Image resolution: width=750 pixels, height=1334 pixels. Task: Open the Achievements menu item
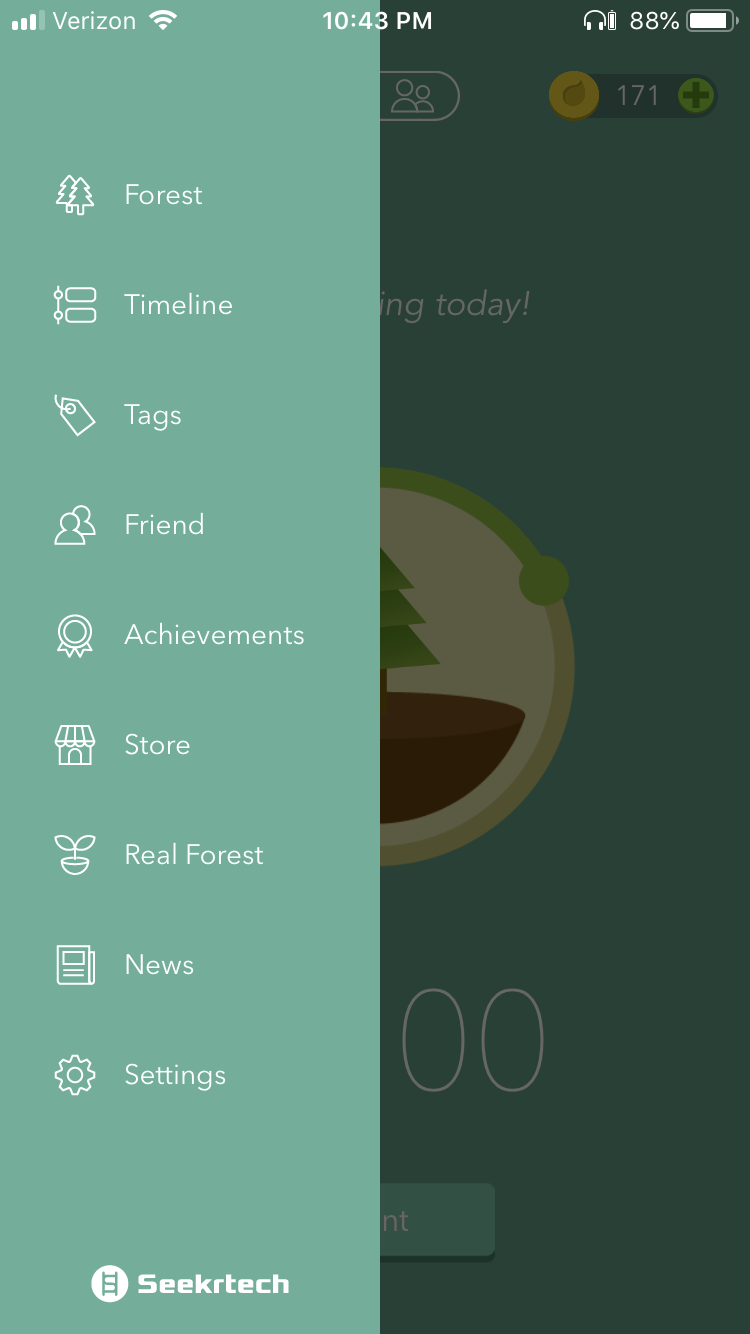(x=215, y=635)
